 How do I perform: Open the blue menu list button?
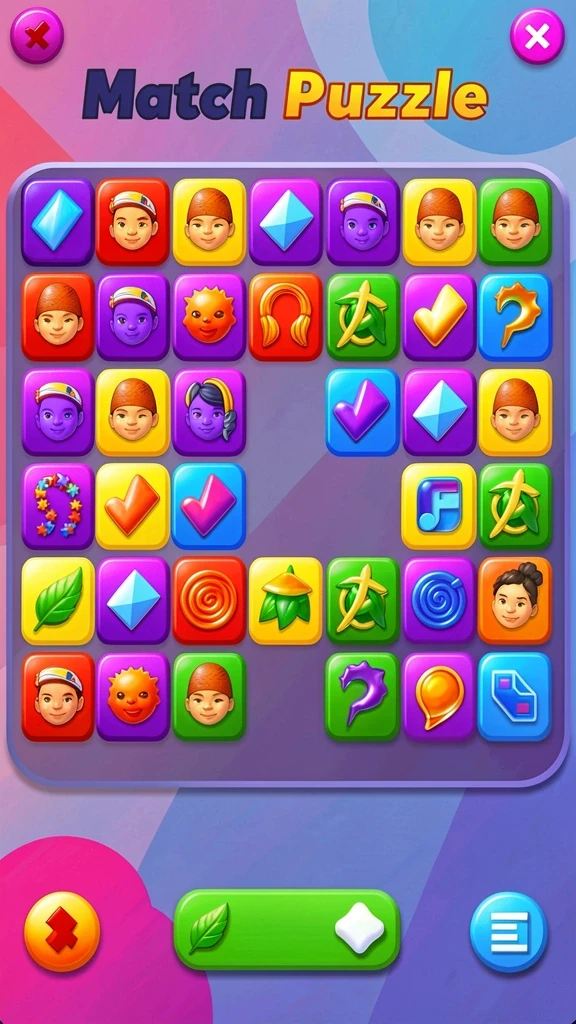pos(509,932)
